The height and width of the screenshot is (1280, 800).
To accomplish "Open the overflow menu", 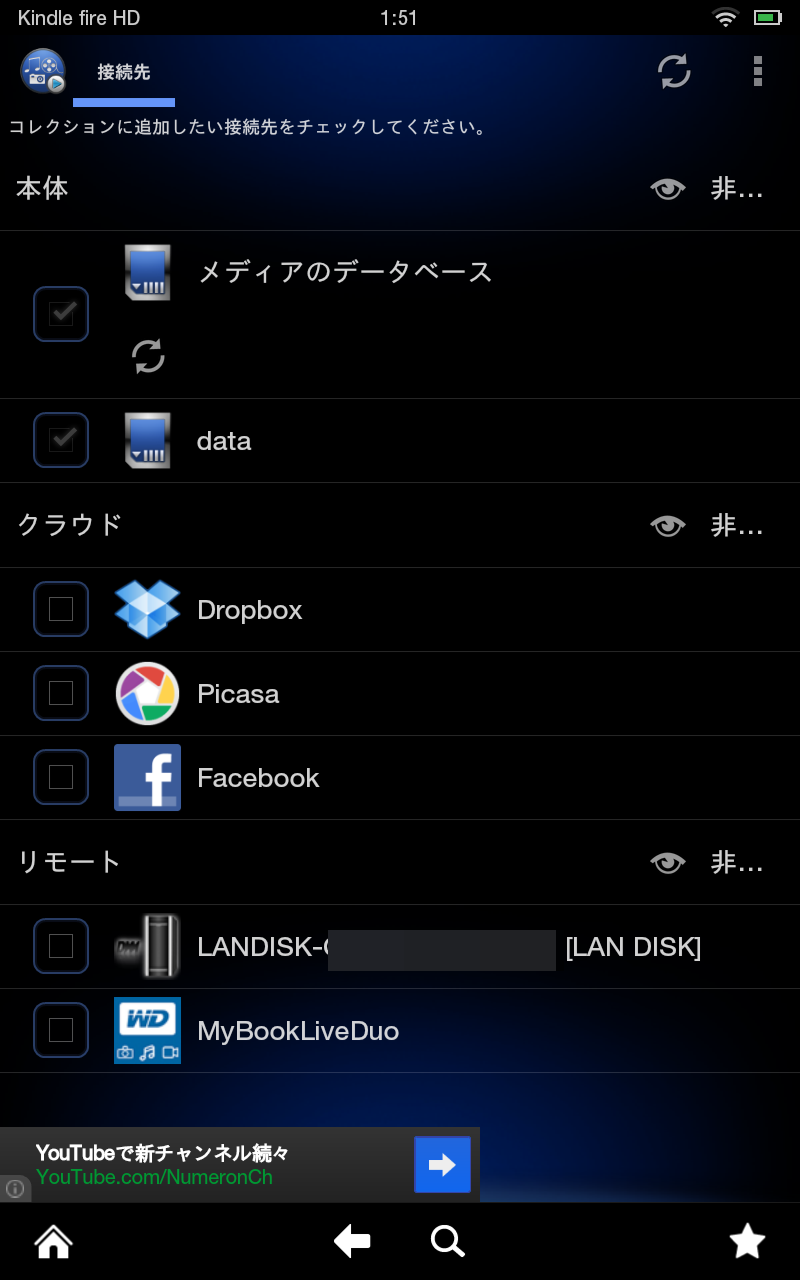I will click(758, 72).
